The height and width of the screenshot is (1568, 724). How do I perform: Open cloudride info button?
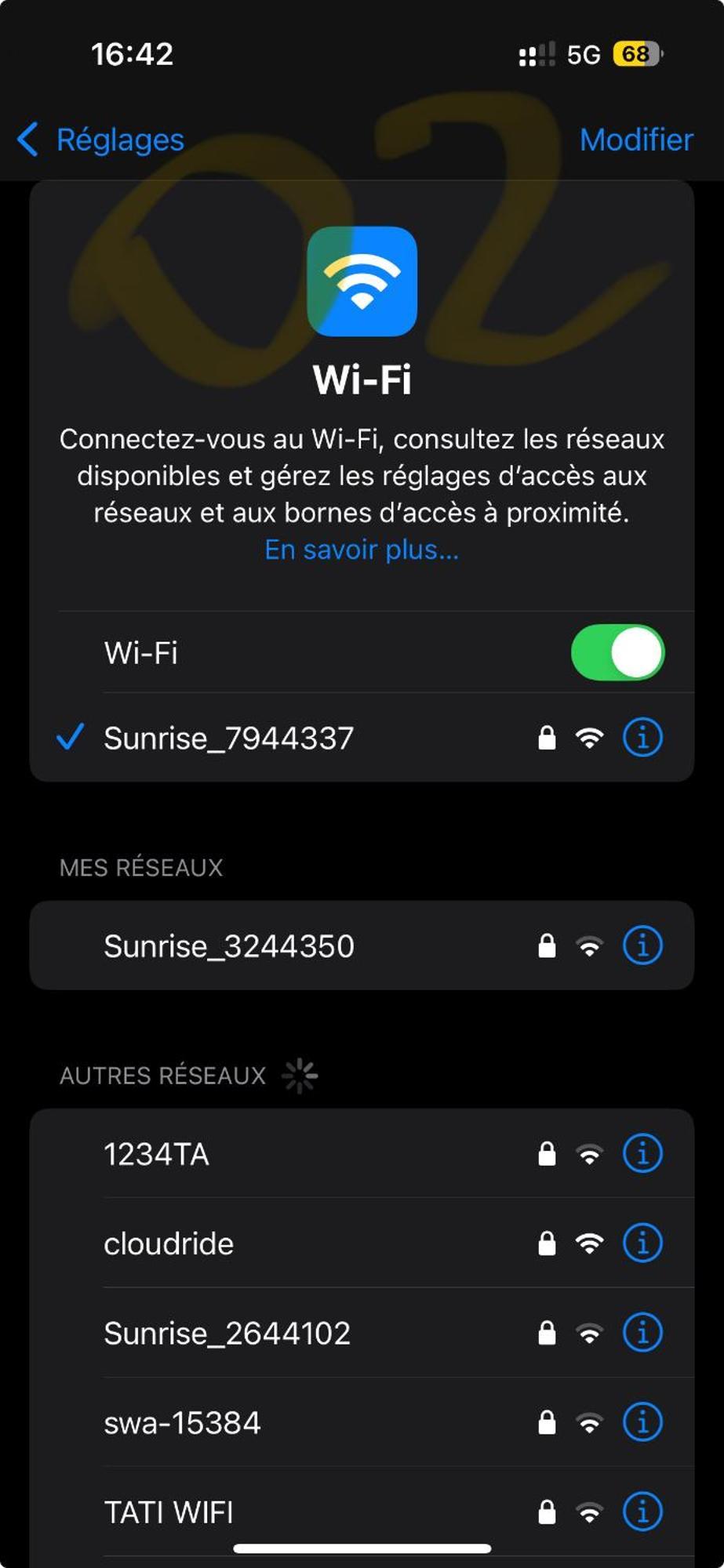pos(642,1243)
